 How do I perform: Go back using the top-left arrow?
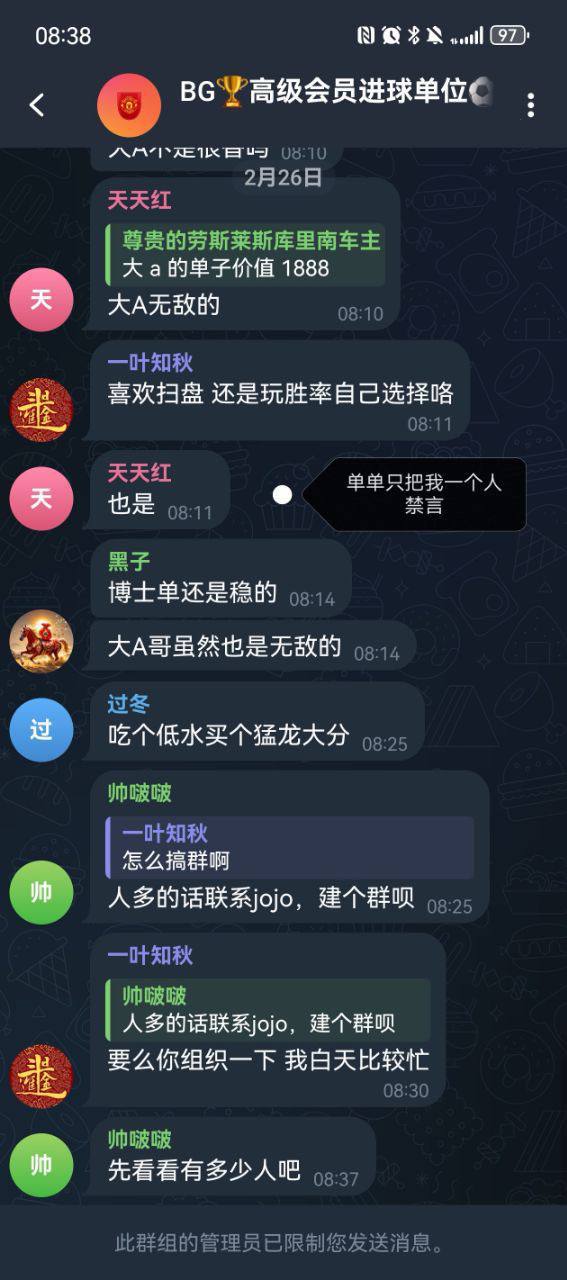(37, 104)
